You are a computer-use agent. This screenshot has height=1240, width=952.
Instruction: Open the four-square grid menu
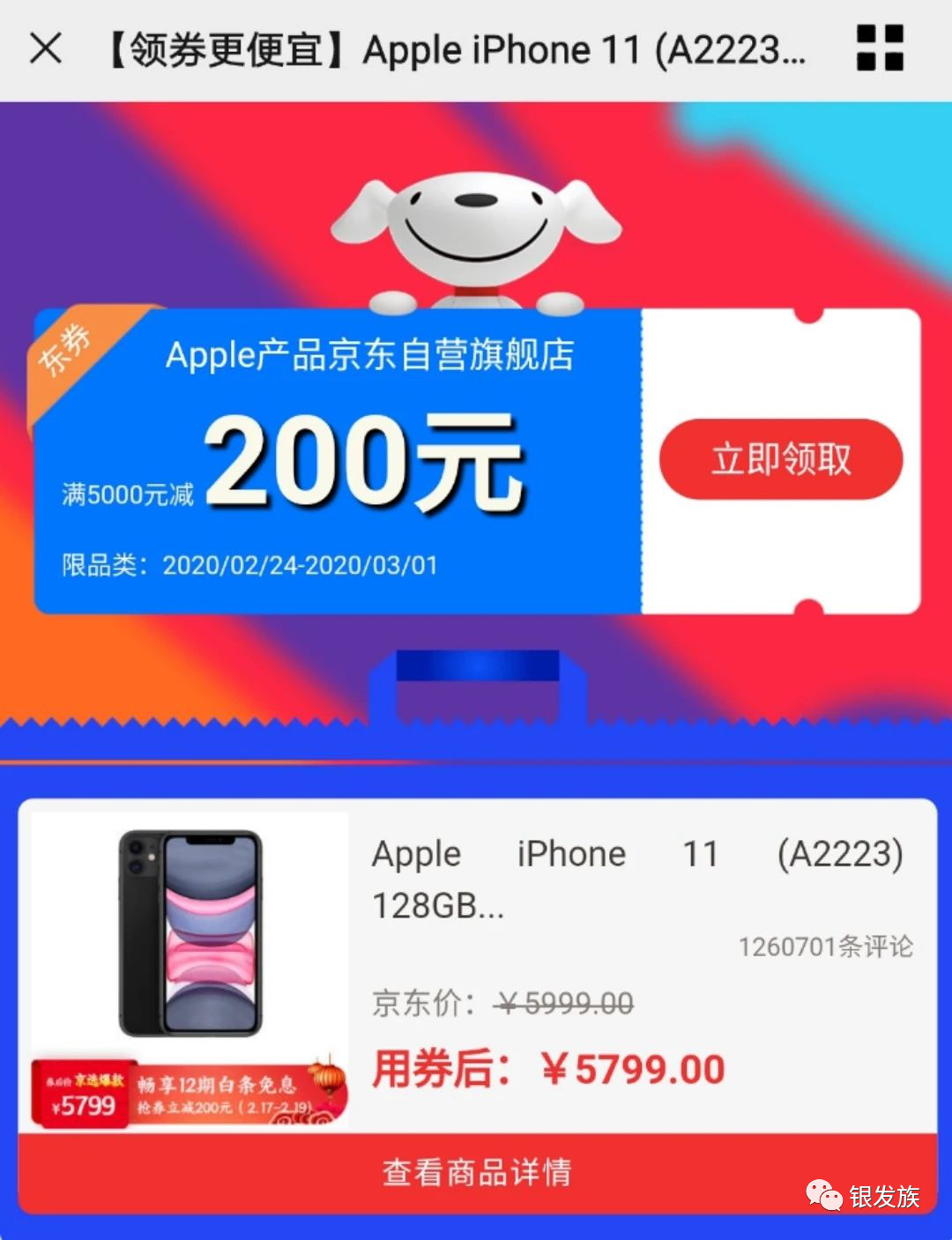[x=880, y=48]
